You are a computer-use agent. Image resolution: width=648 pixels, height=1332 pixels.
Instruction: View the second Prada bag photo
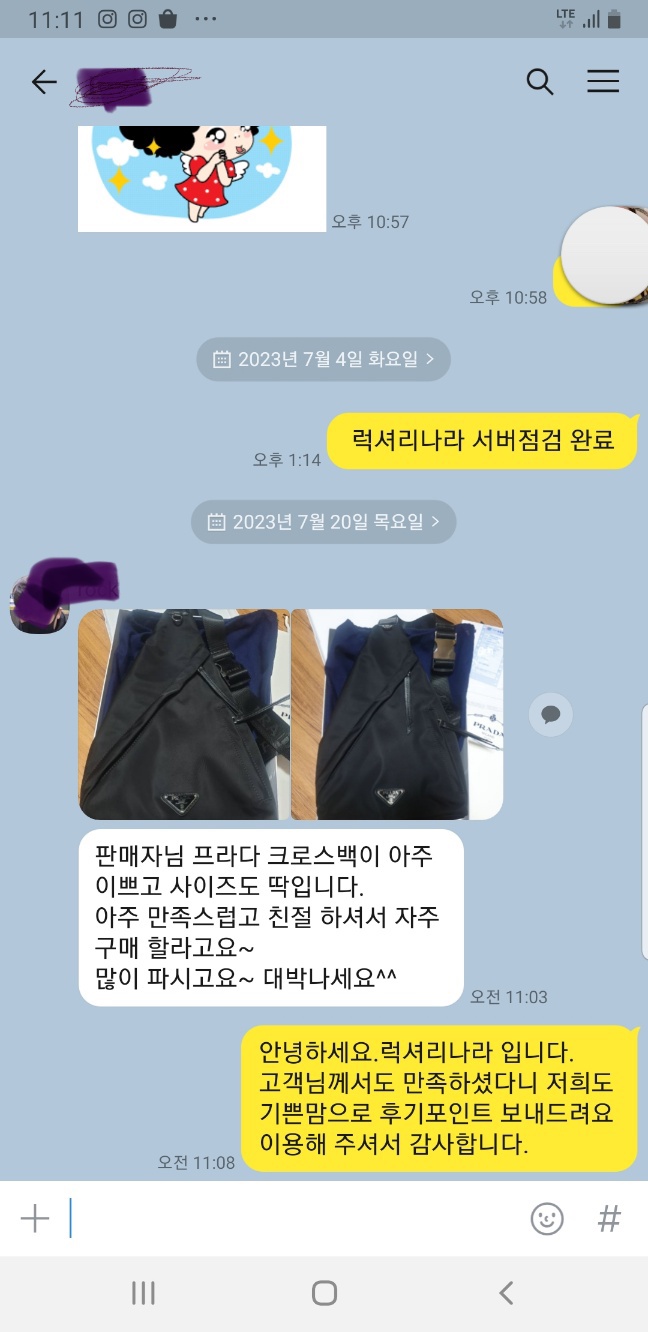[x=397, y=714]
